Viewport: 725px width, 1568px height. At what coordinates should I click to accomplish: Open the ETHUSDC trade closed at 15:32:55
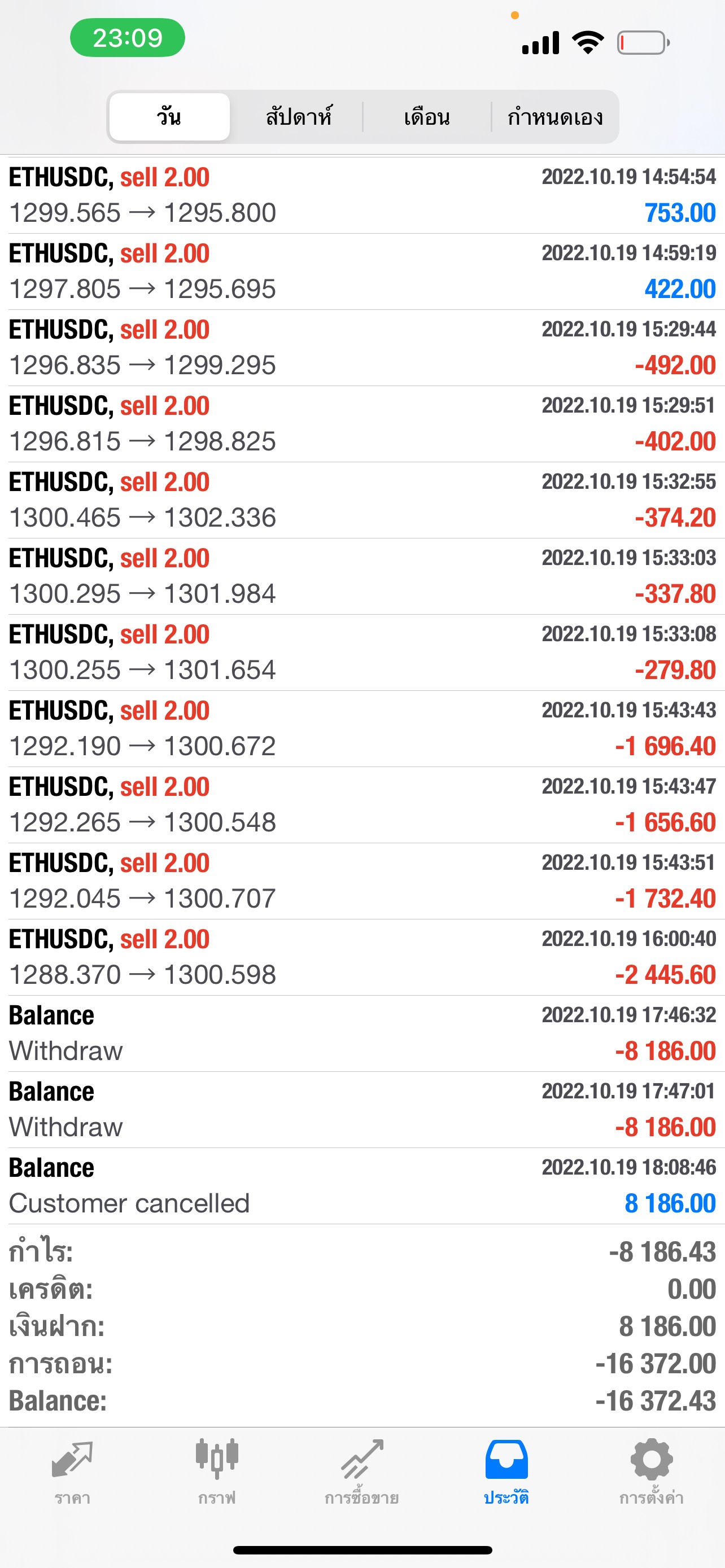coord(362,500)
